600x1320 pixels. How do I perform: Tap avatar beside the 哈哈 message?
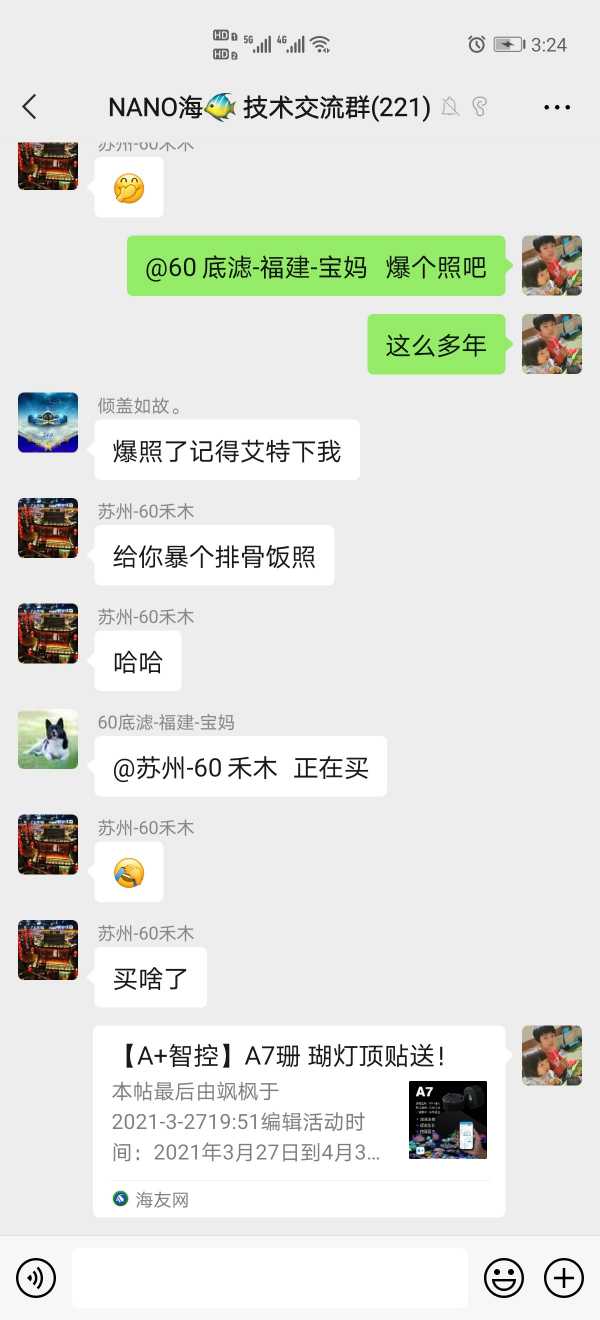(x=48, y=633)
